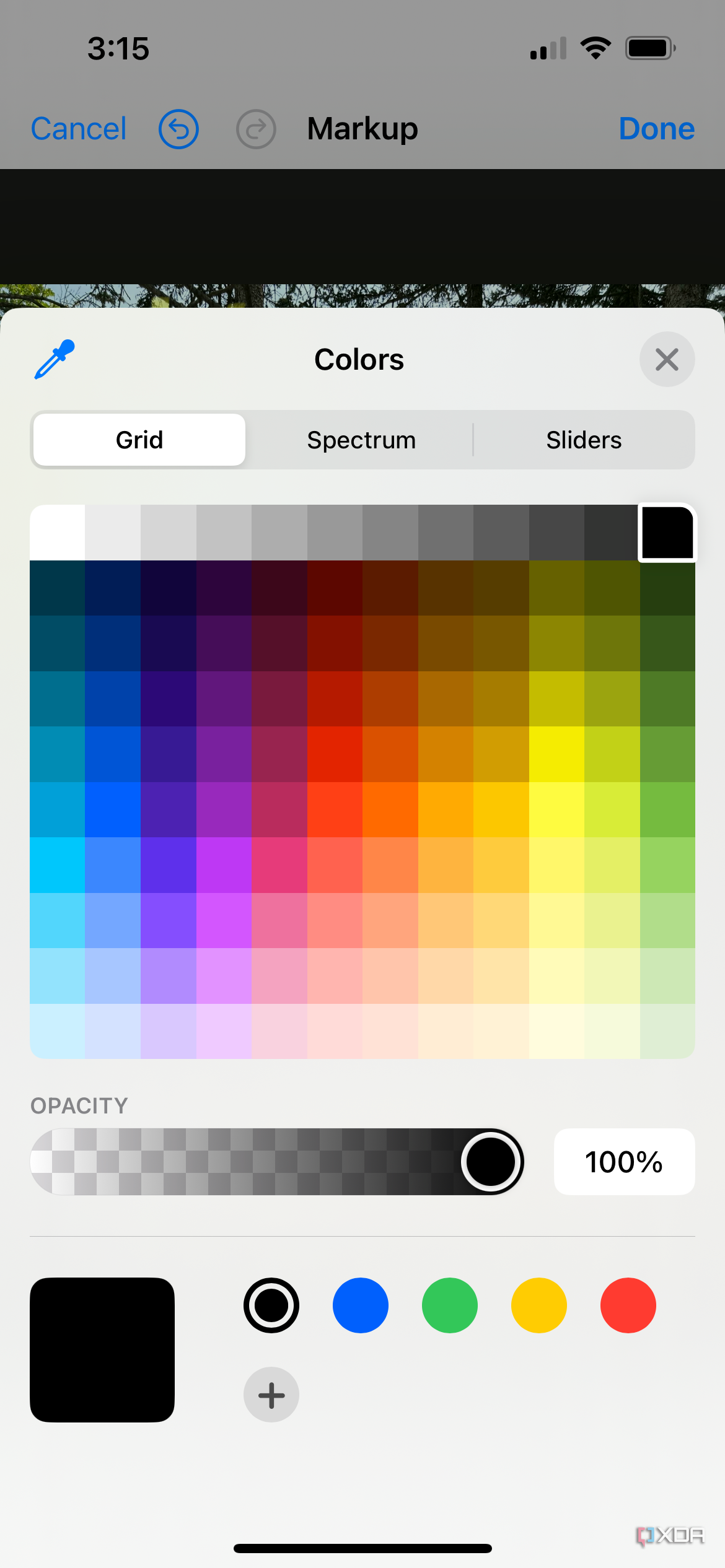Screen dimensions: 725x1568
Task: Select the currently chosen black swatch
Action: [x=667, y=533]
